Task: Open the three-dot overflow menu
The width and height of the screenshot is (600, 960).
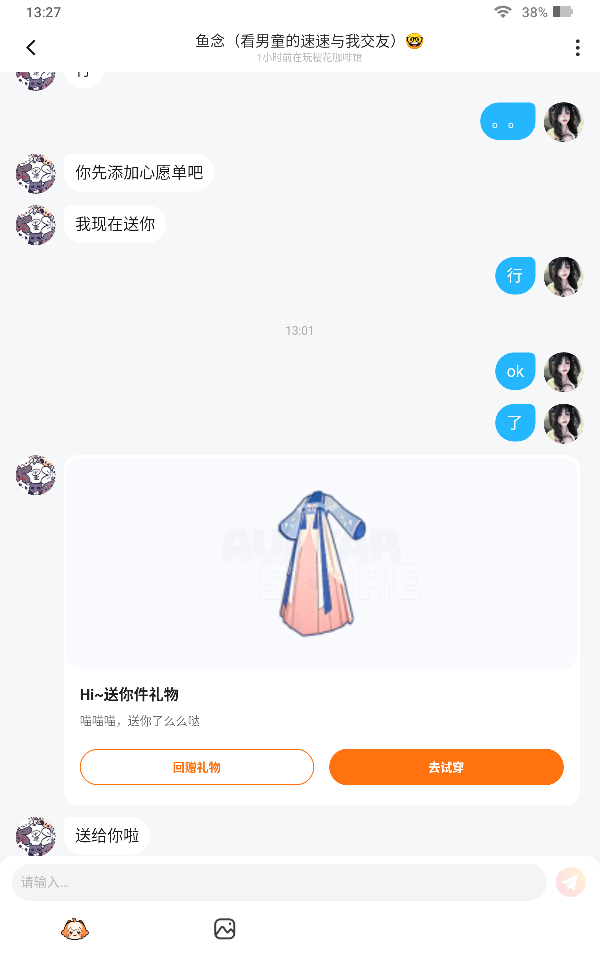Action: pos(577,47)
